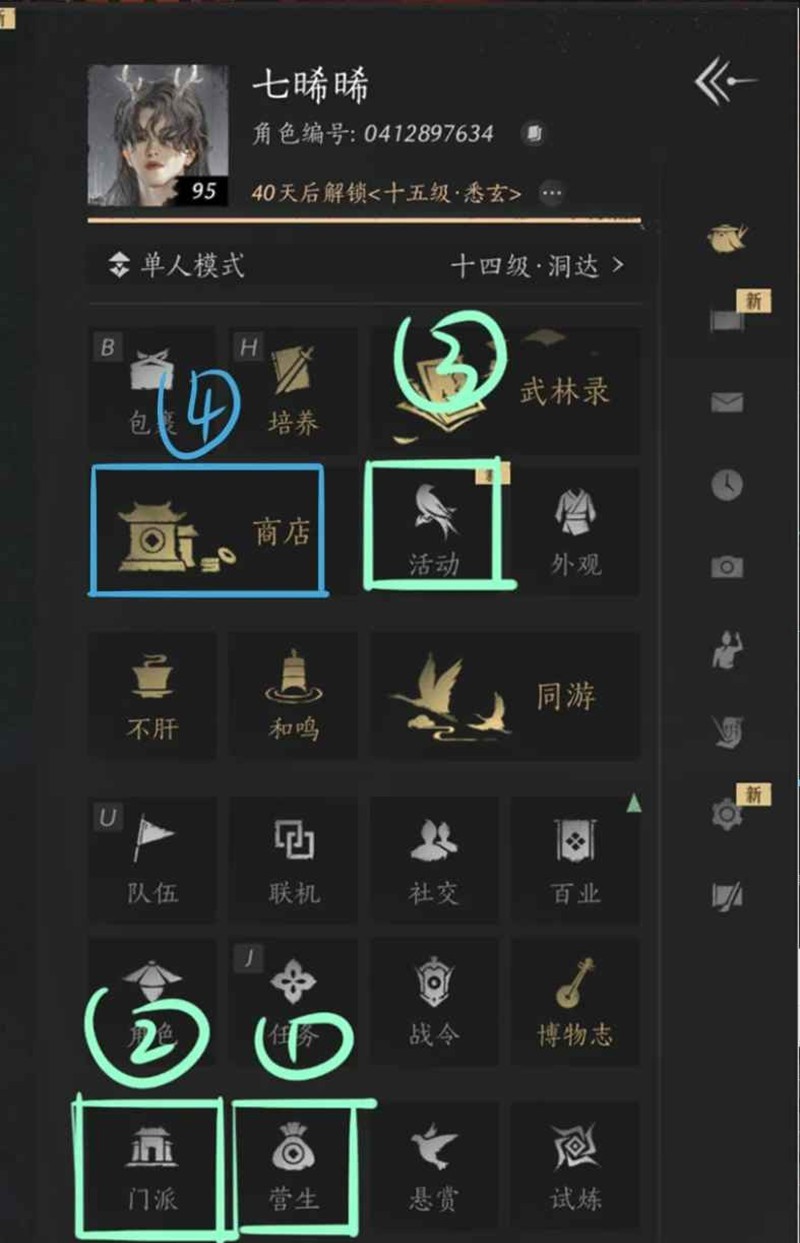The image size is (800, 1243).
Task: Collapse the menu with the top-right arrow
Action: 726,80
